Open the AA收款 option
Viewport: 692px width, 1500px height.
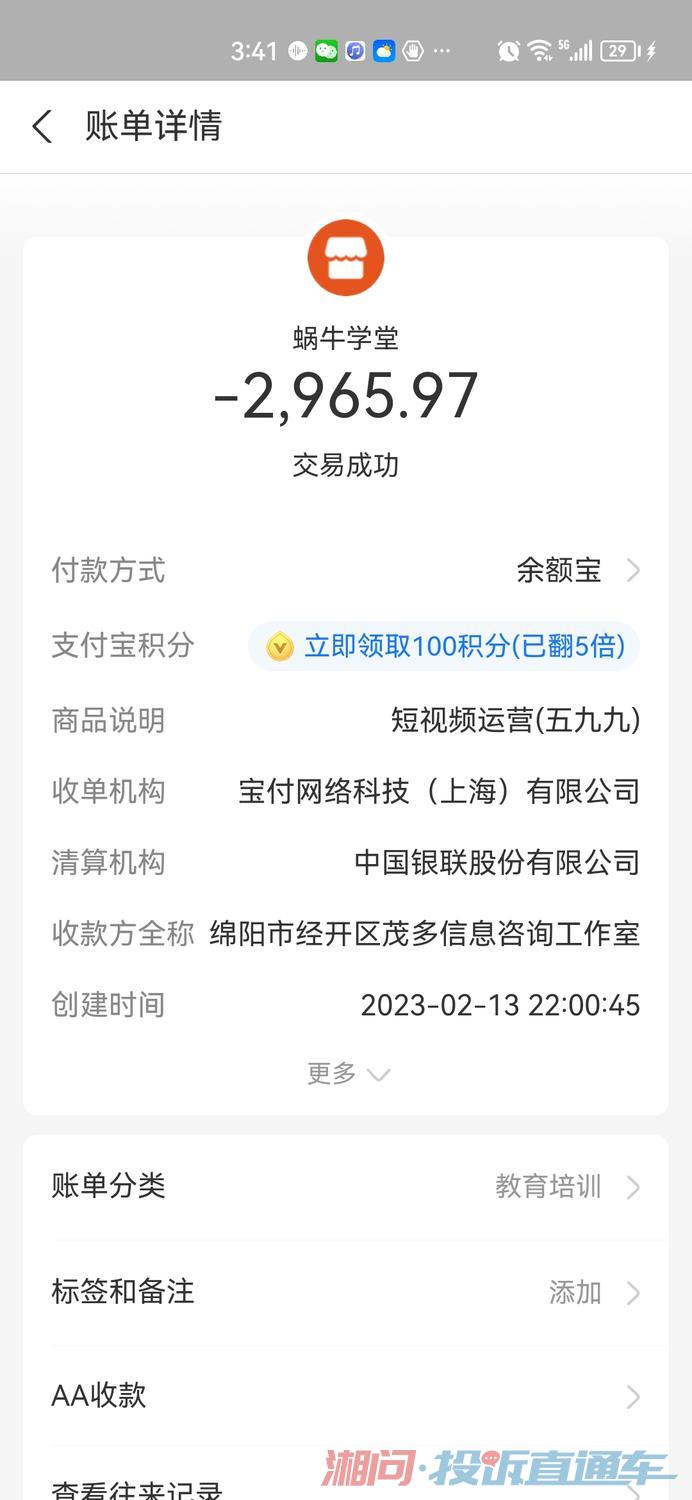[345, 1396]
